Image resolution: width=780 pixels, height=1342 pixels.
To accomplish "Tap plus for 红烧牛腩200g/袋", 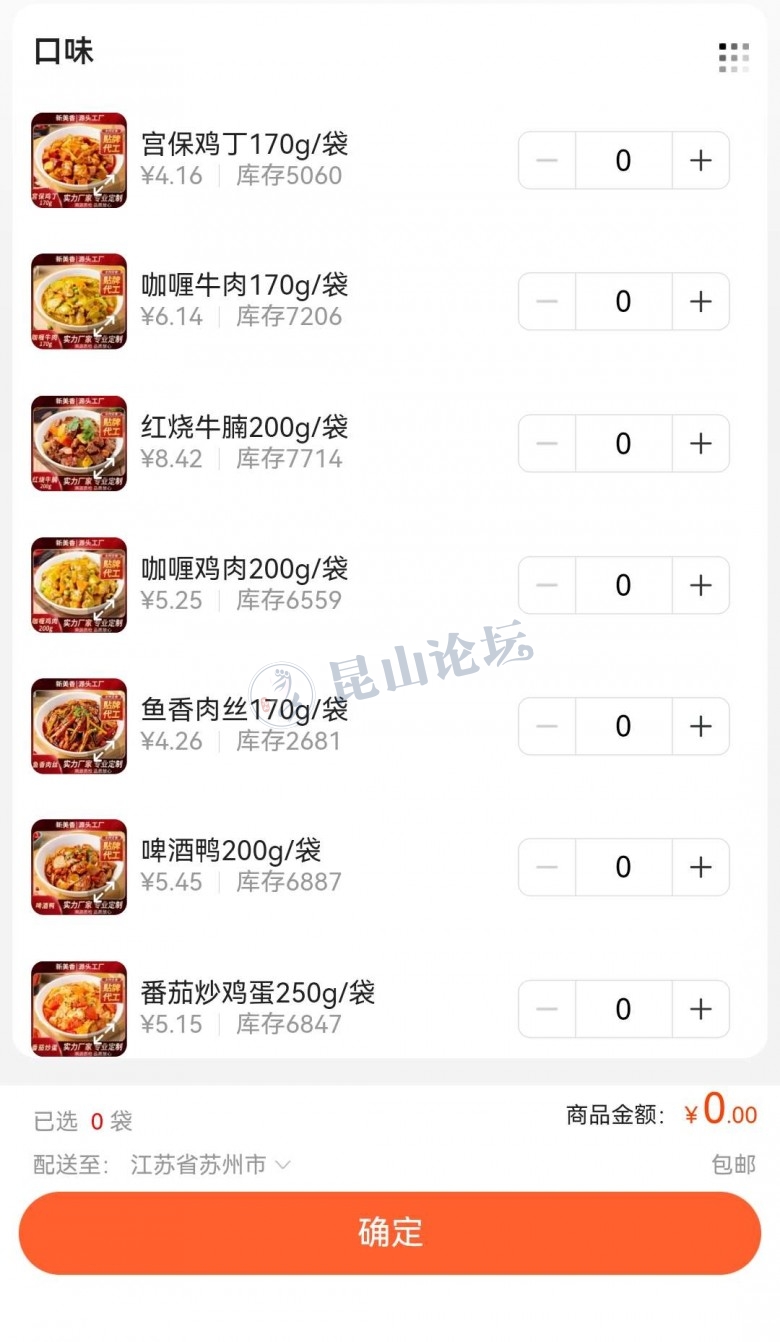I will coord(700,443).
